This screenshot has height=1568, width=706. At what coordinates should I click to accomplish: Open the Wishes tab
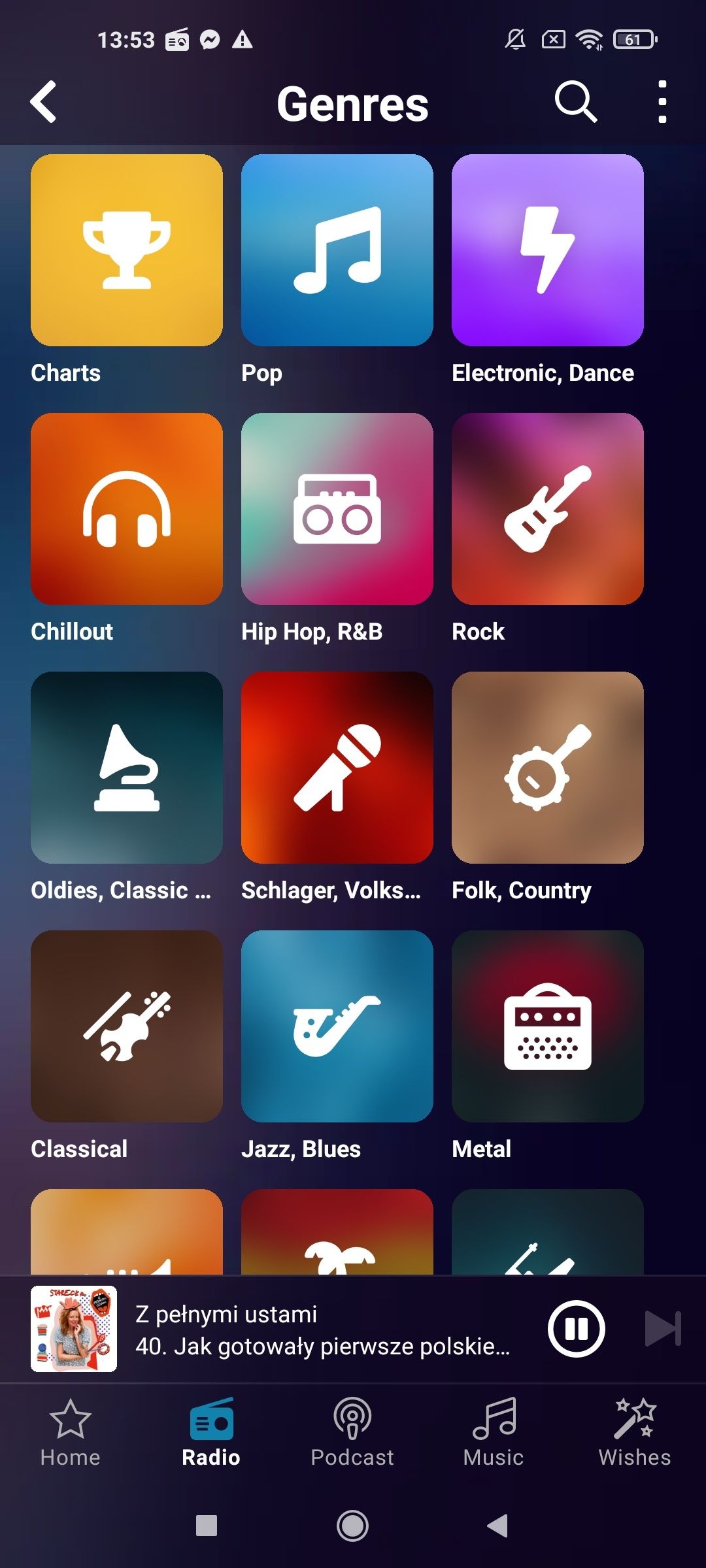coord(635,1433)
